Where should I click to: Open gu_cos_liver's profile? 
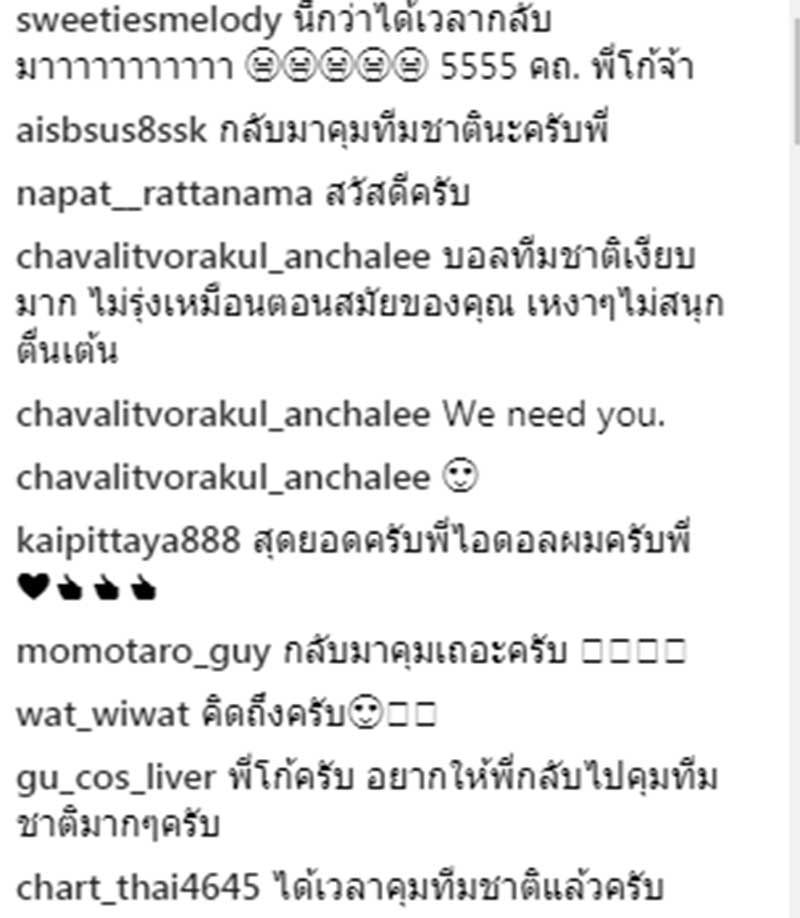pos(115,777)
